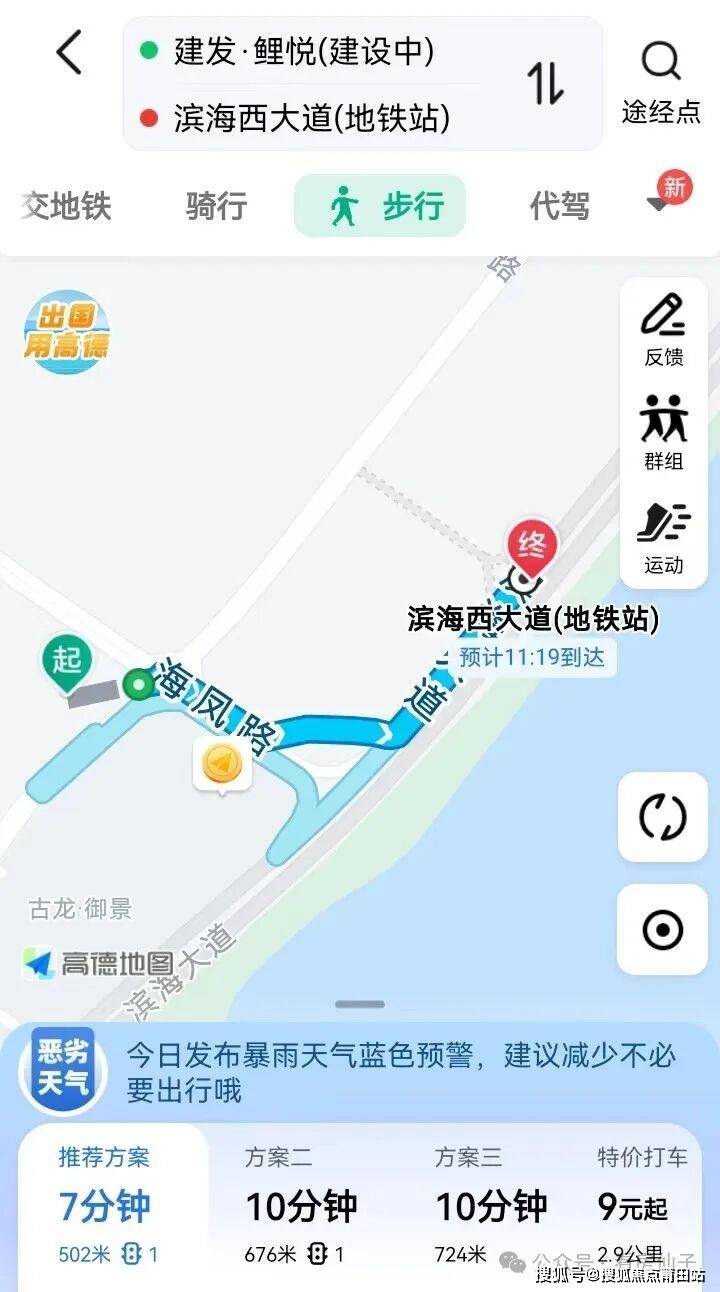Switch to the 代驾 tab

point(560,206)
